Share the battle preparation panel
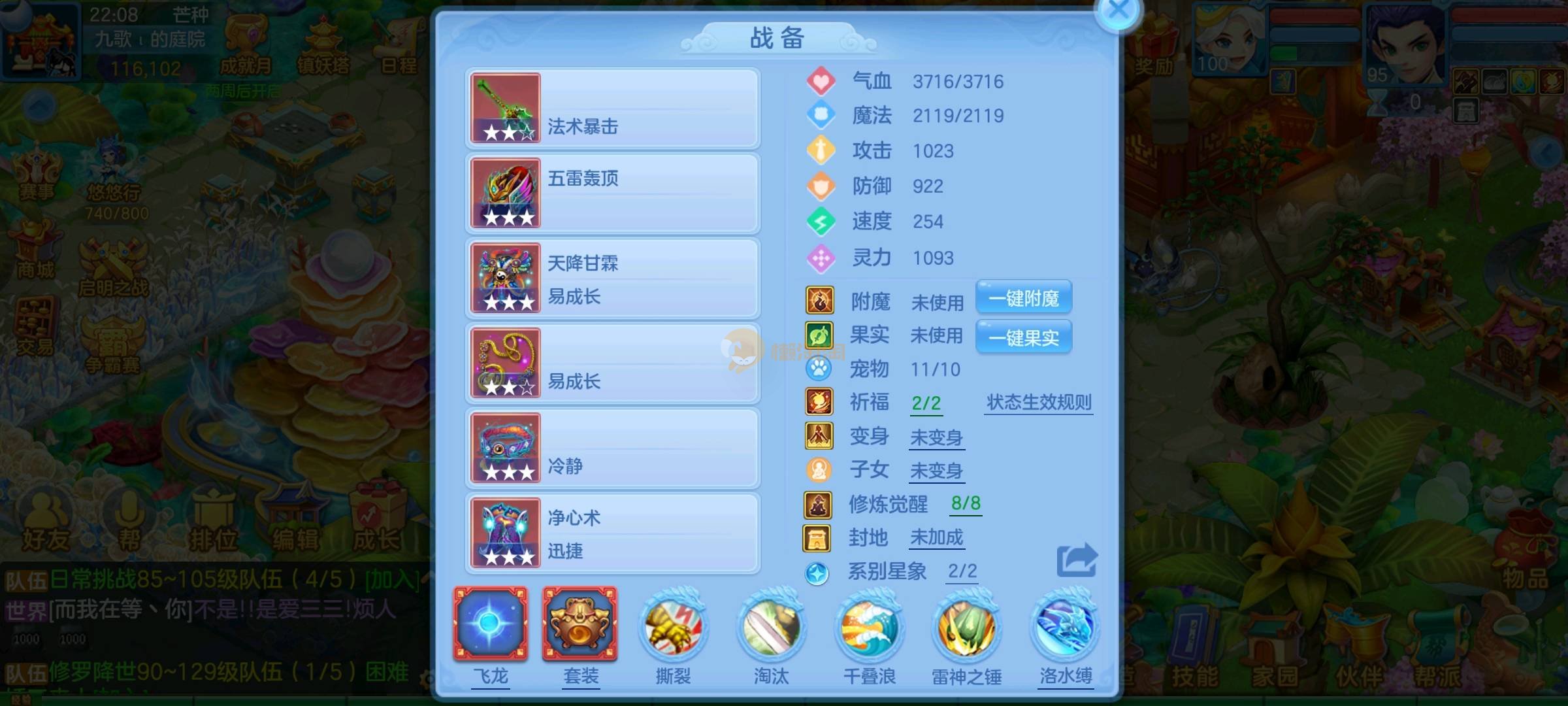1568x706 pixels. tap(1076, 561)
